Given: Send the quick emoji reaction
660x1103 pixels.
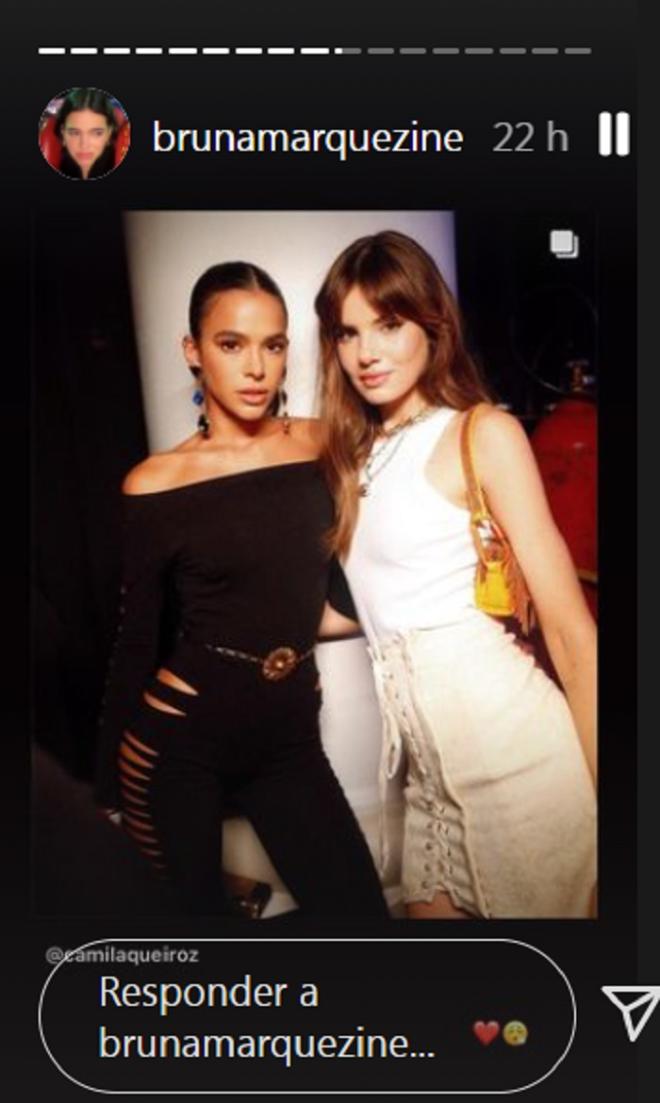Looking at the screenshot, I should coord(501,1032).
